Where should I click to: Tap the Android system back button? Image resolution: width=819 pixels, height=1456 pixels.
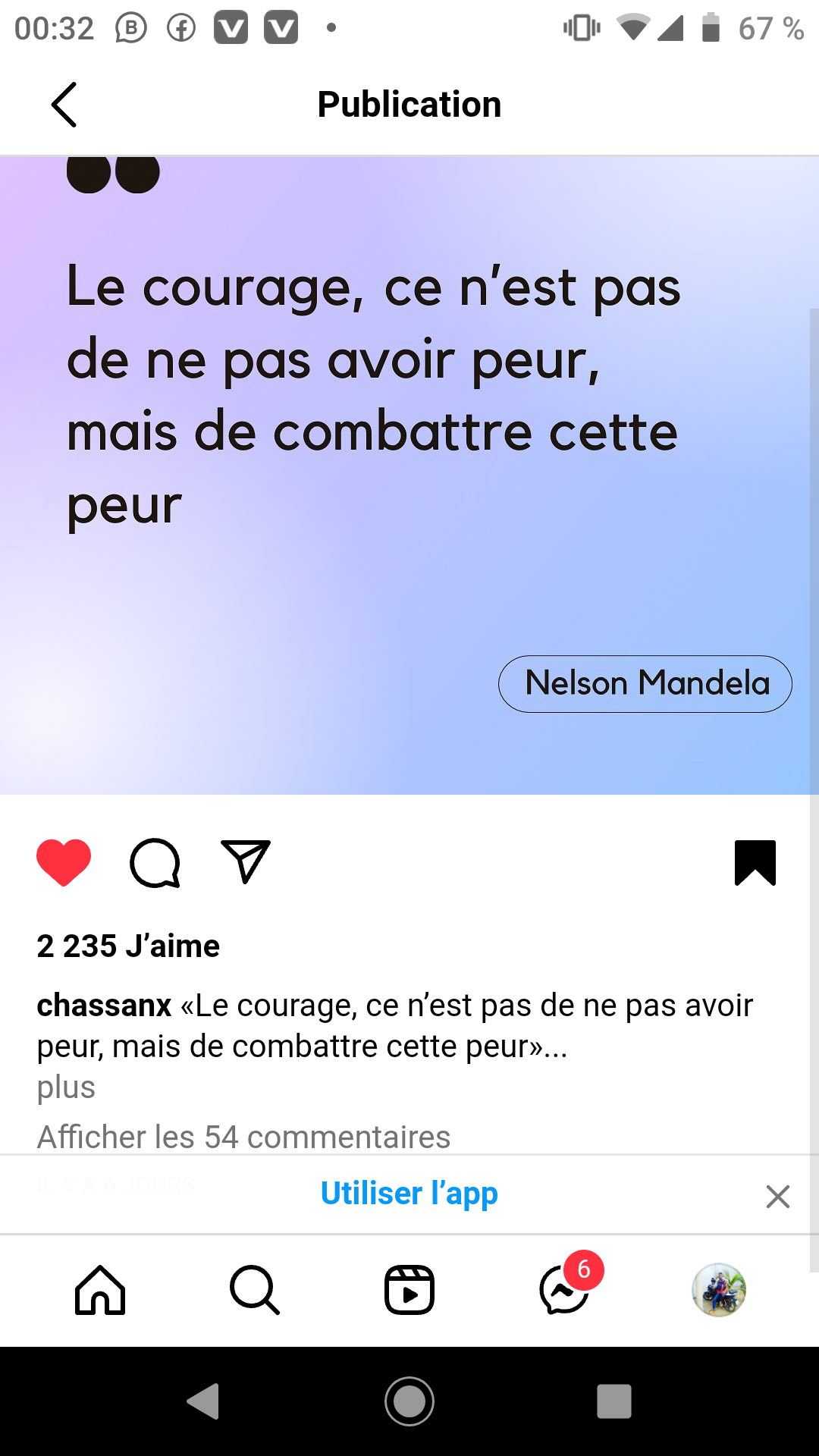pos(203,1401)
